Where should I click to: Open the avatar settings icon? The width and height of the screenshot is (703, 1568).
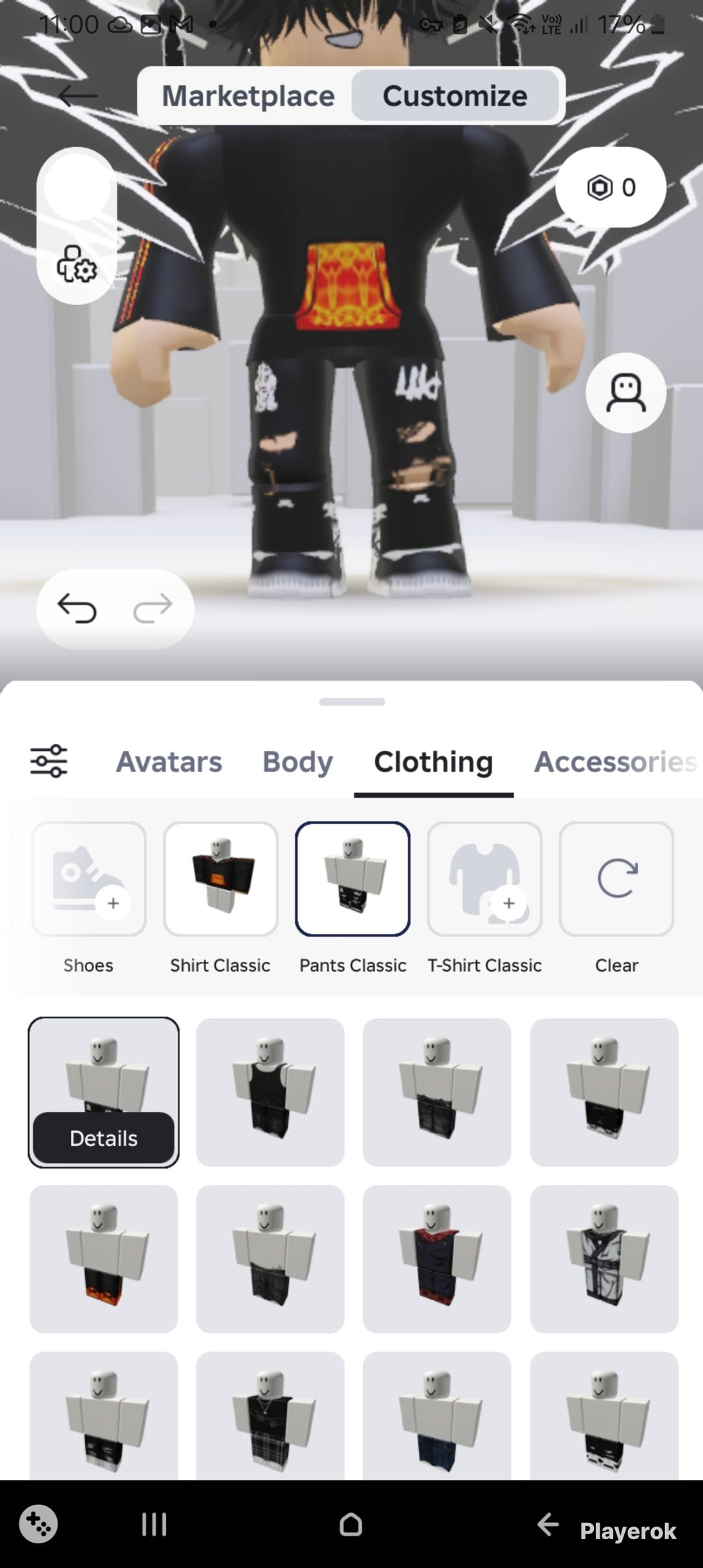click(76, 264)
